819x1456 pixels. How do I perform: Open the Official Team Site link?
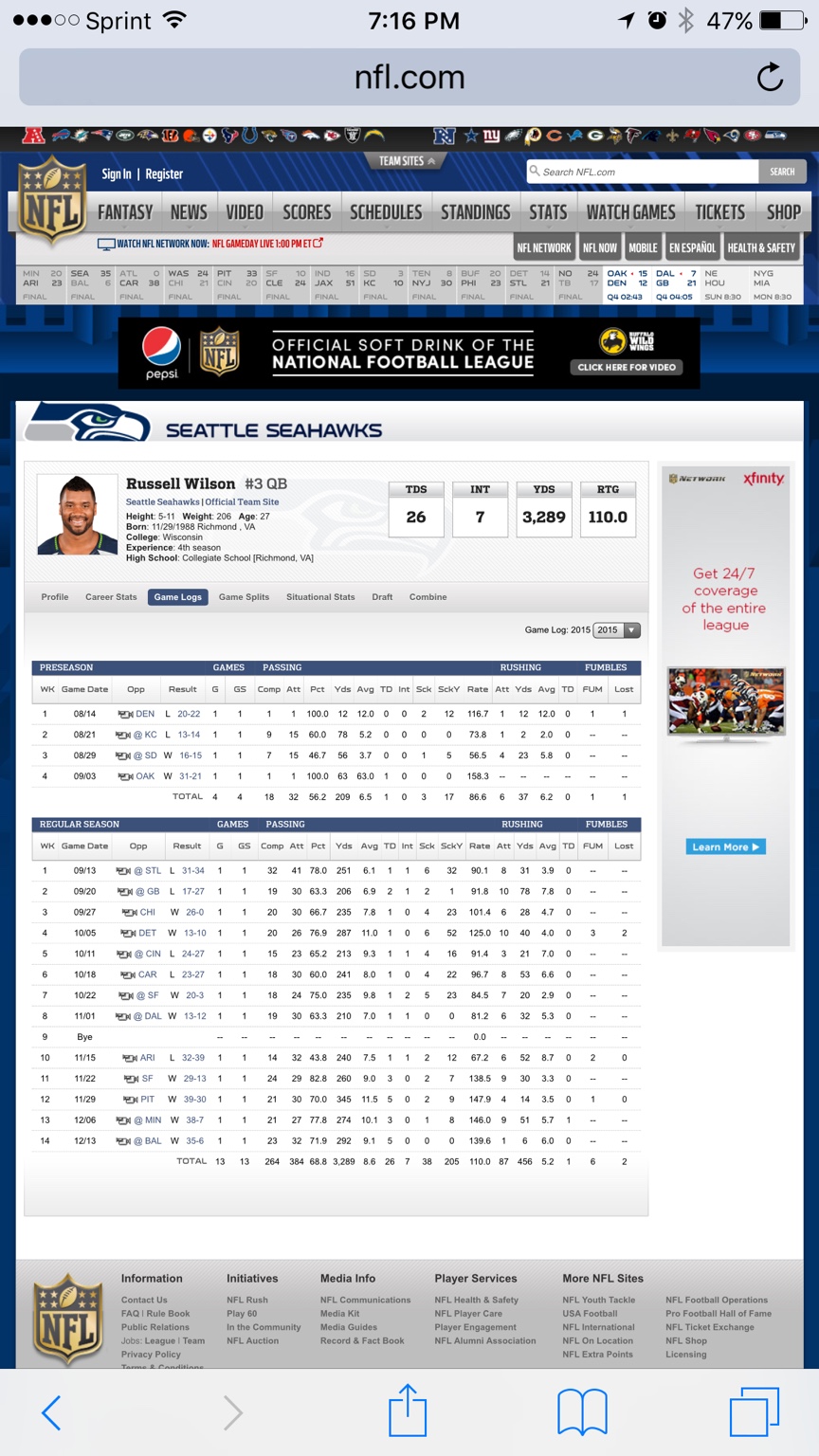243,502
